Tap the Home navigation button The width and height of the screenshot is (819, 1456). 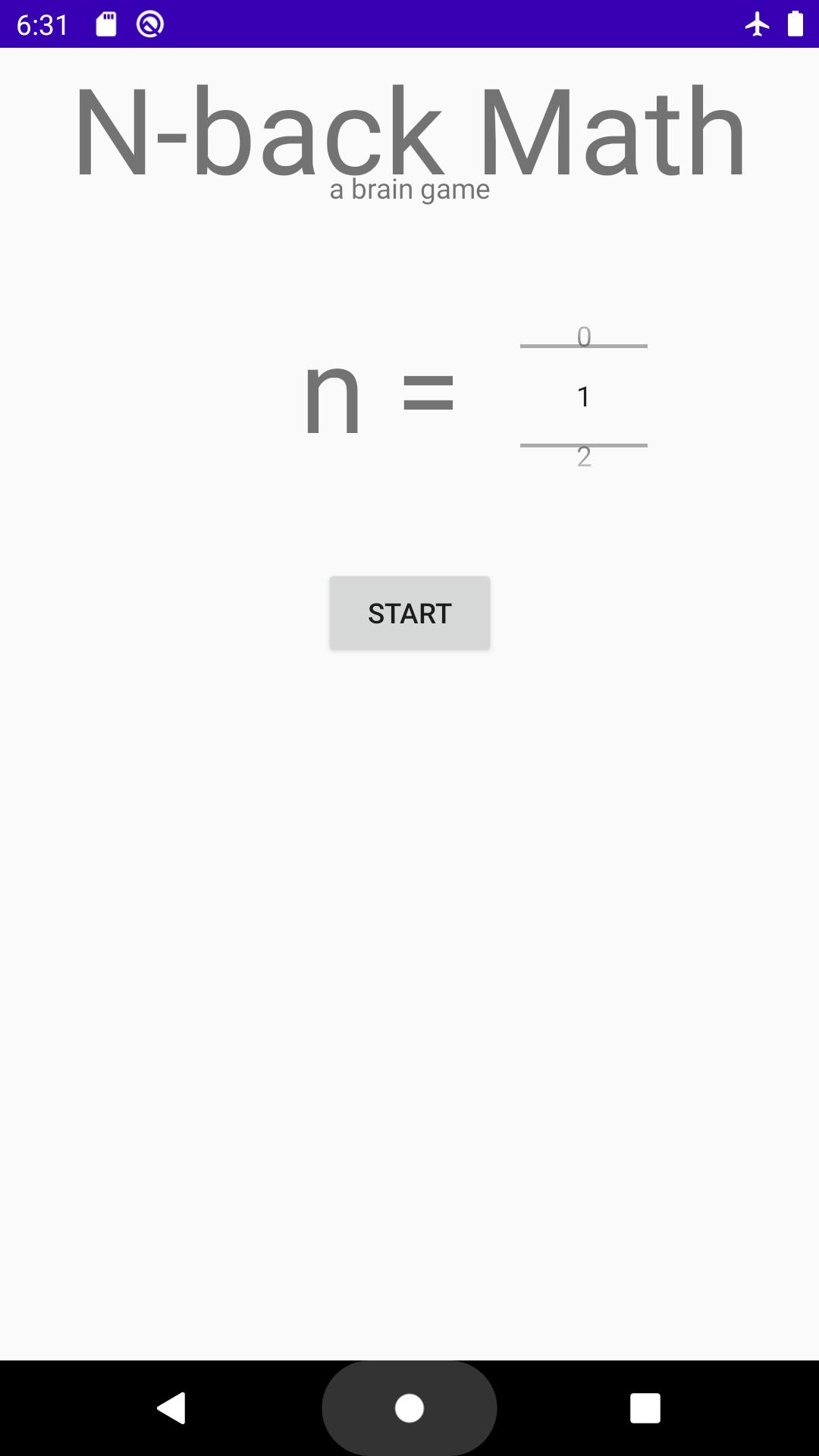point(409,1408)
